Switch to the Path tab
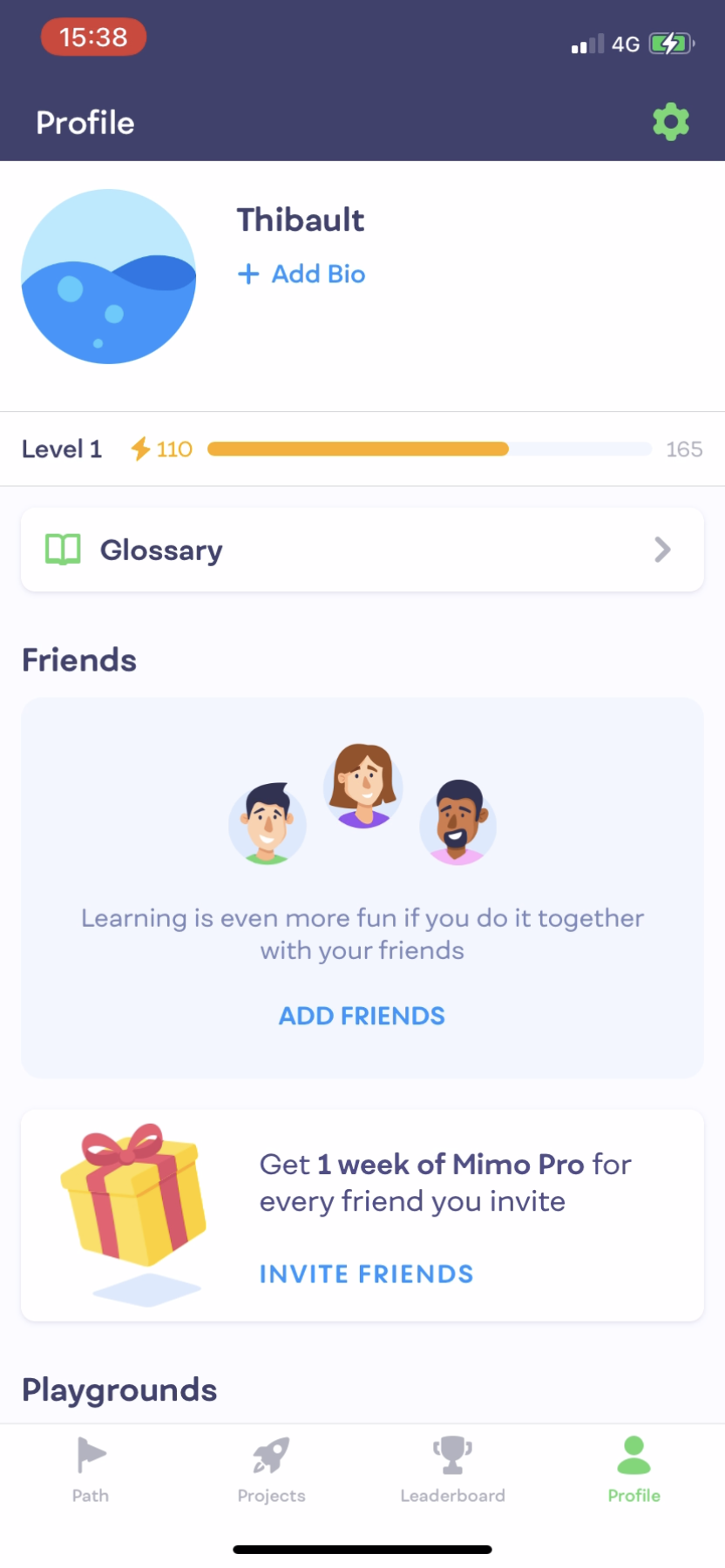Screen dimensions: 725x1568 pos(91,1470)
